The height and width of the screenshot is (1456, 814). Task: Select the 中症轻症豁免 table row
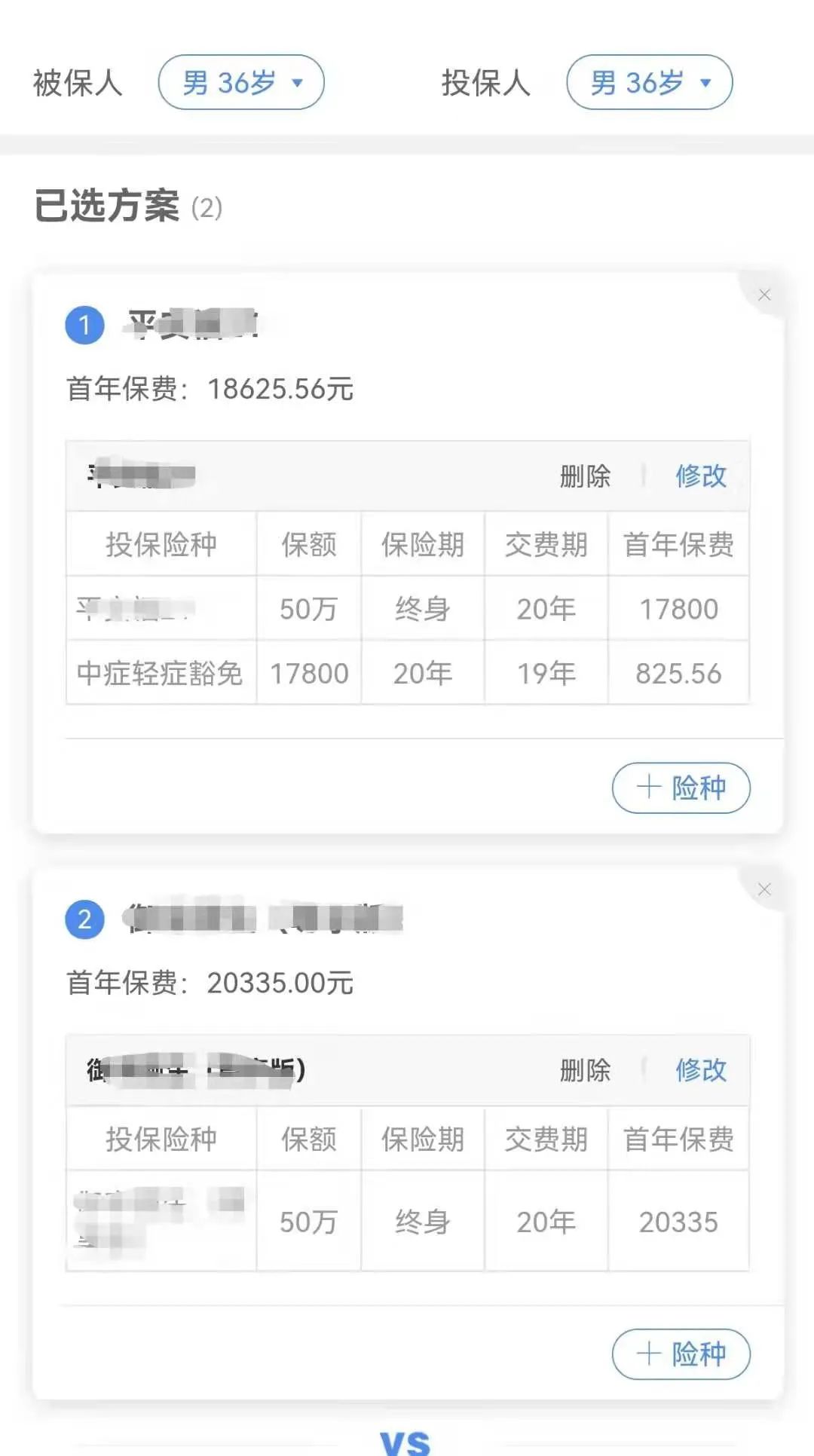160,674
